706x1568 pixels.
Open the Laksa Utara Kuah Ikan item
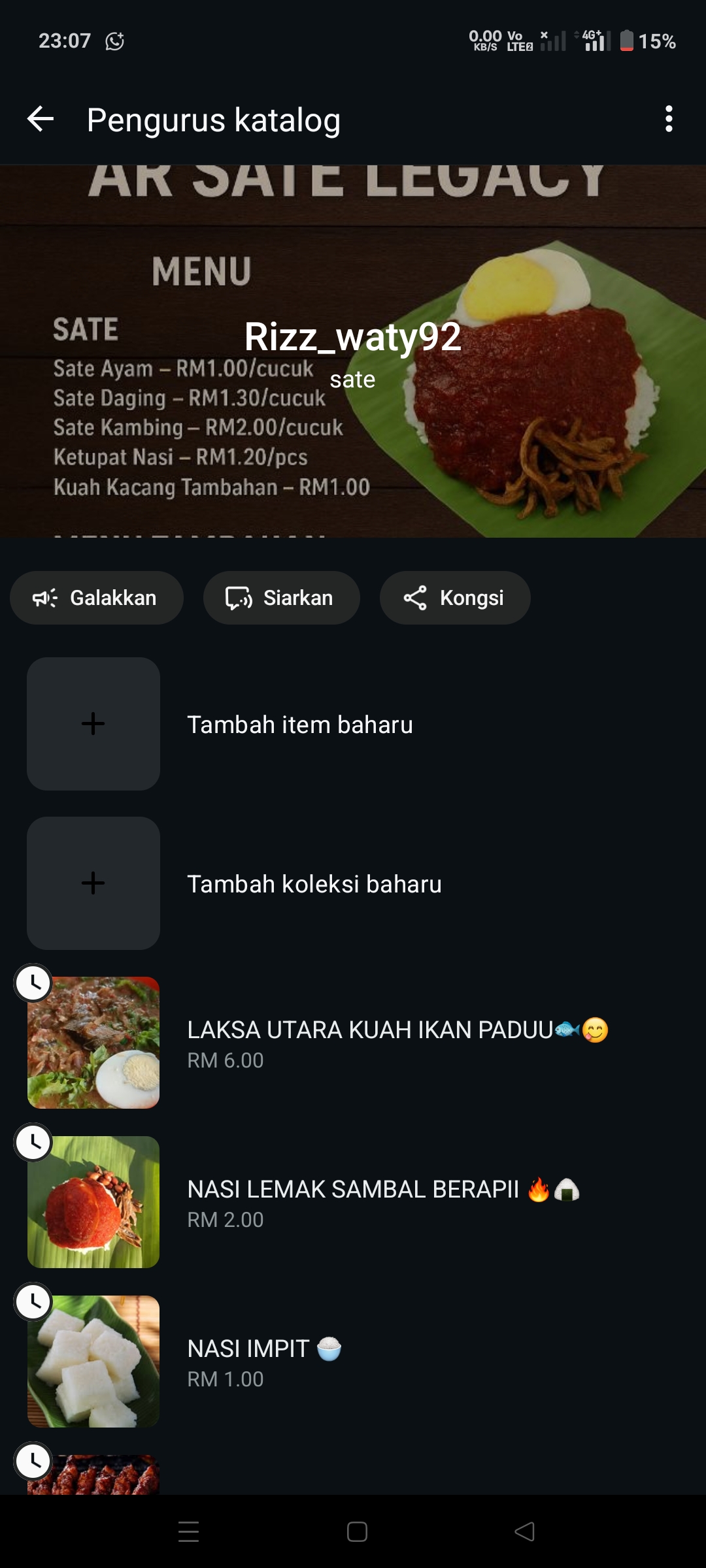396,1043
